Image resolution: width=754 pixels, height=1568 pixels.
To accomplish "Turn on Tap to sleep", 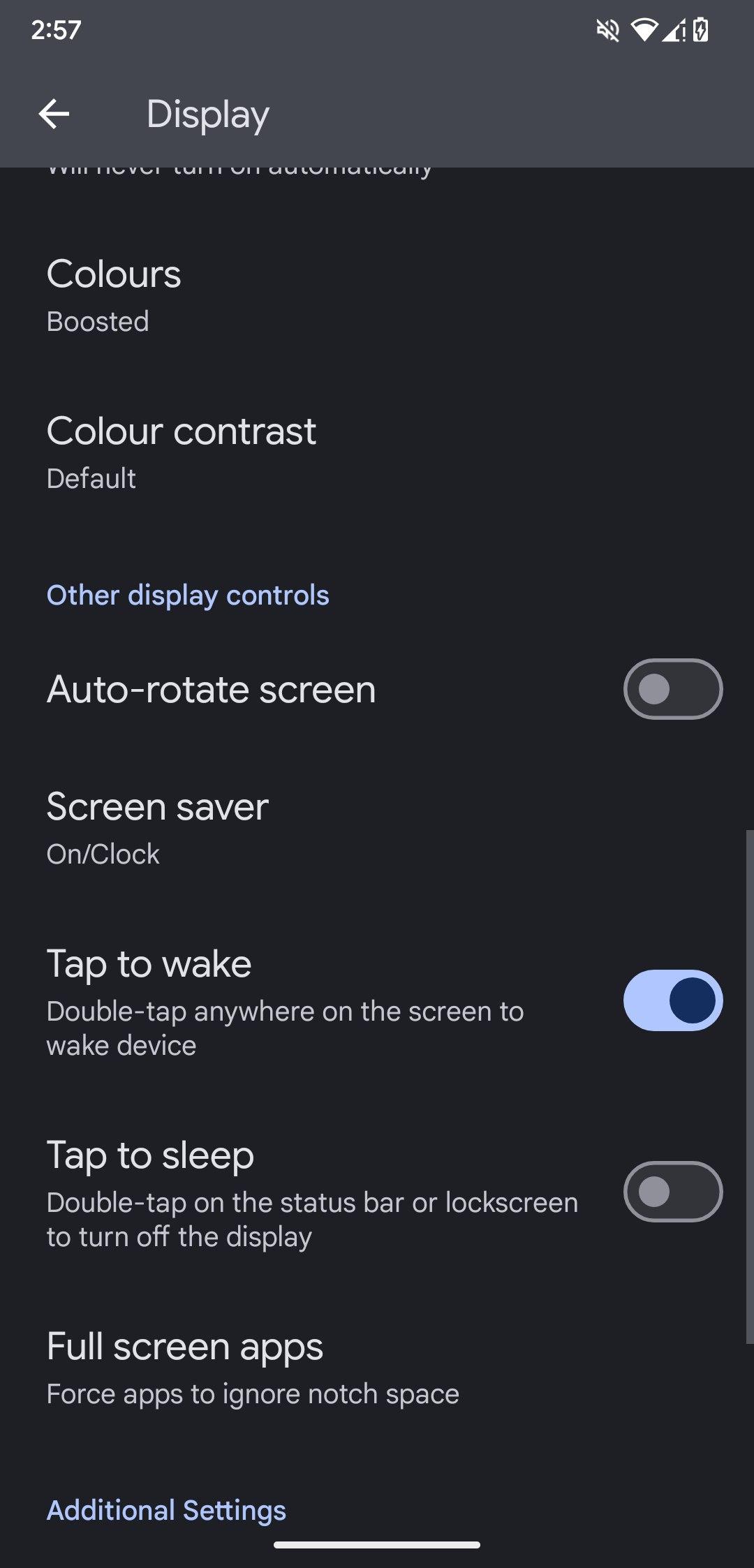I will coord(672,1192).
